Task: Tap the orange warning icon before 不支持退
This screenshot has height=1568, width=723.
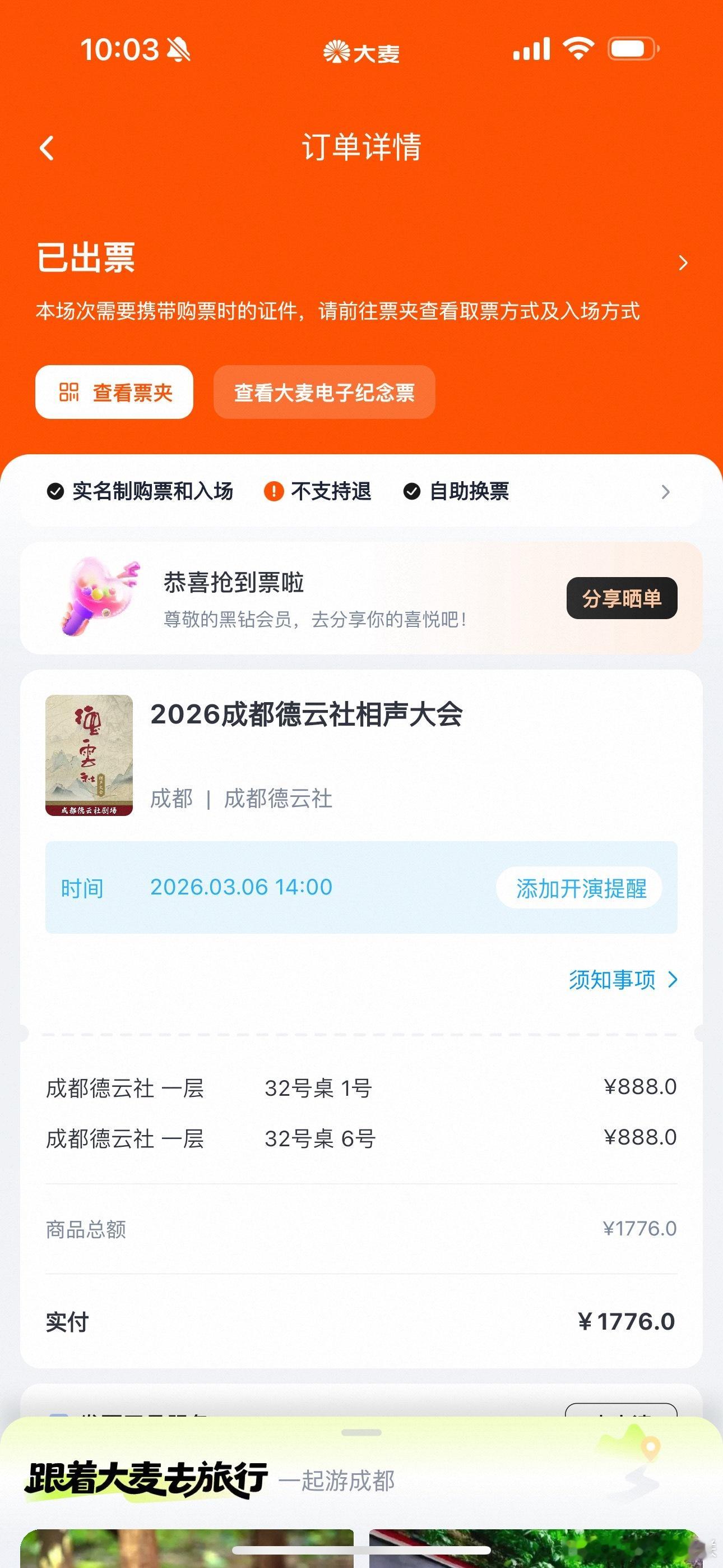Action: [x=274, y=491]
